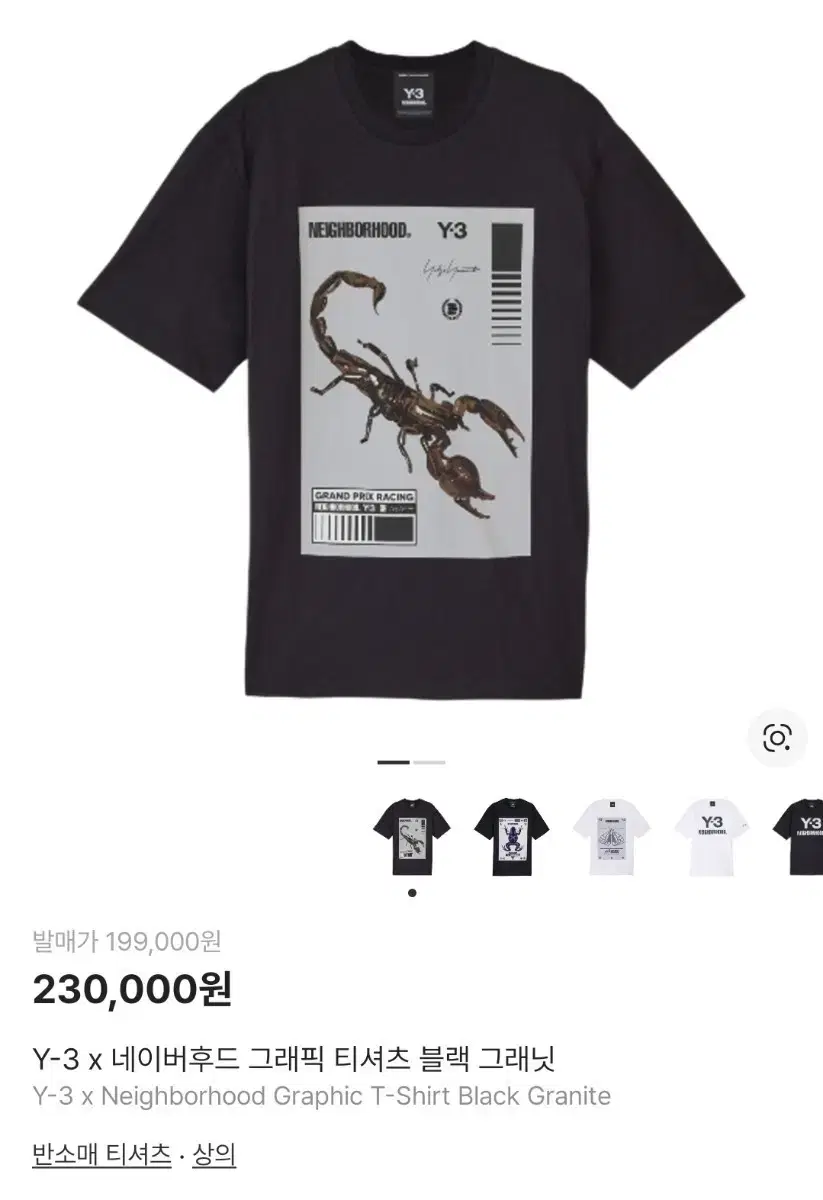View the black tee with purple graphic
823x1200 pixels.
tap(512, 837)
